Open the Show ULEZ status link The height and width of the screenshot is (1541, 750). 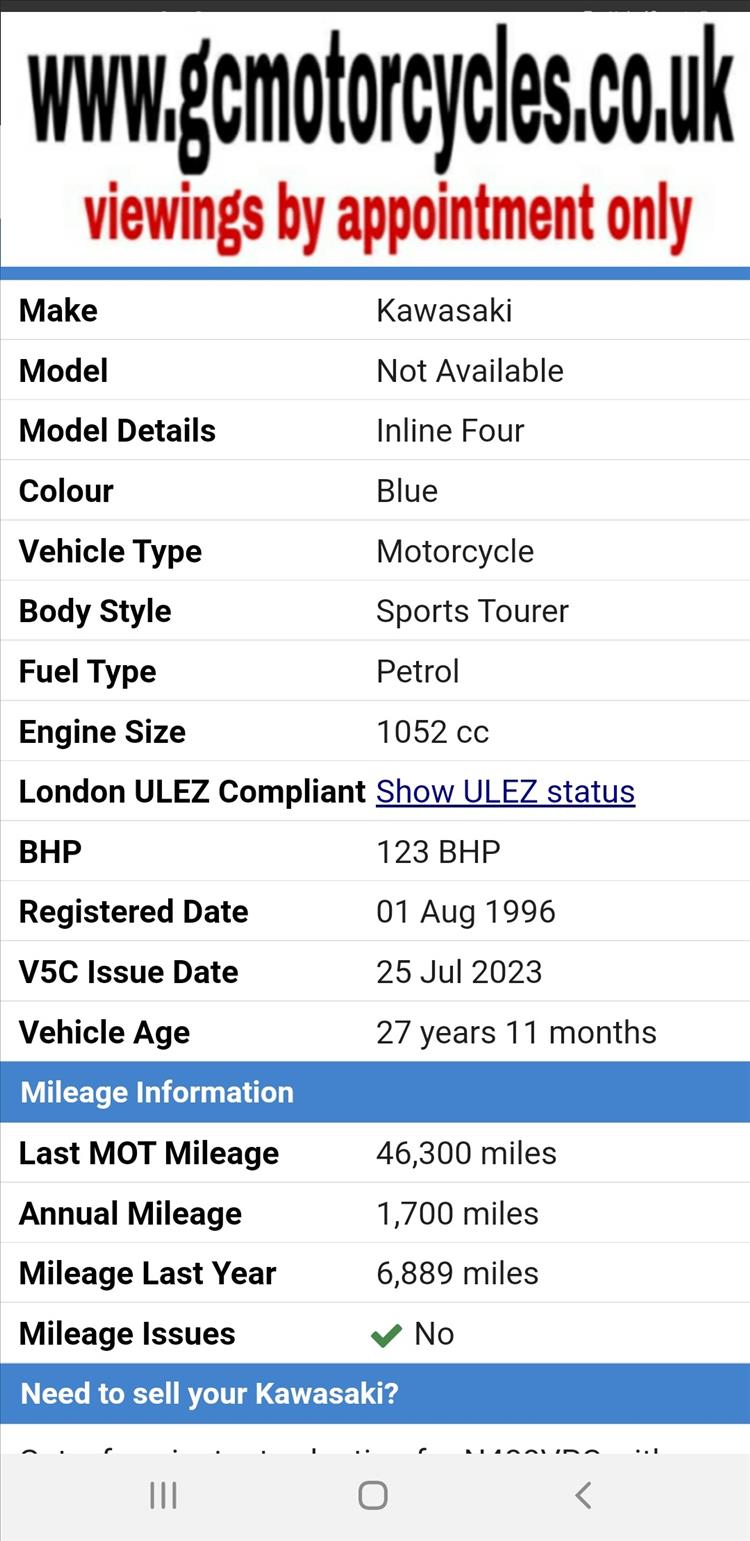point(505,791)
